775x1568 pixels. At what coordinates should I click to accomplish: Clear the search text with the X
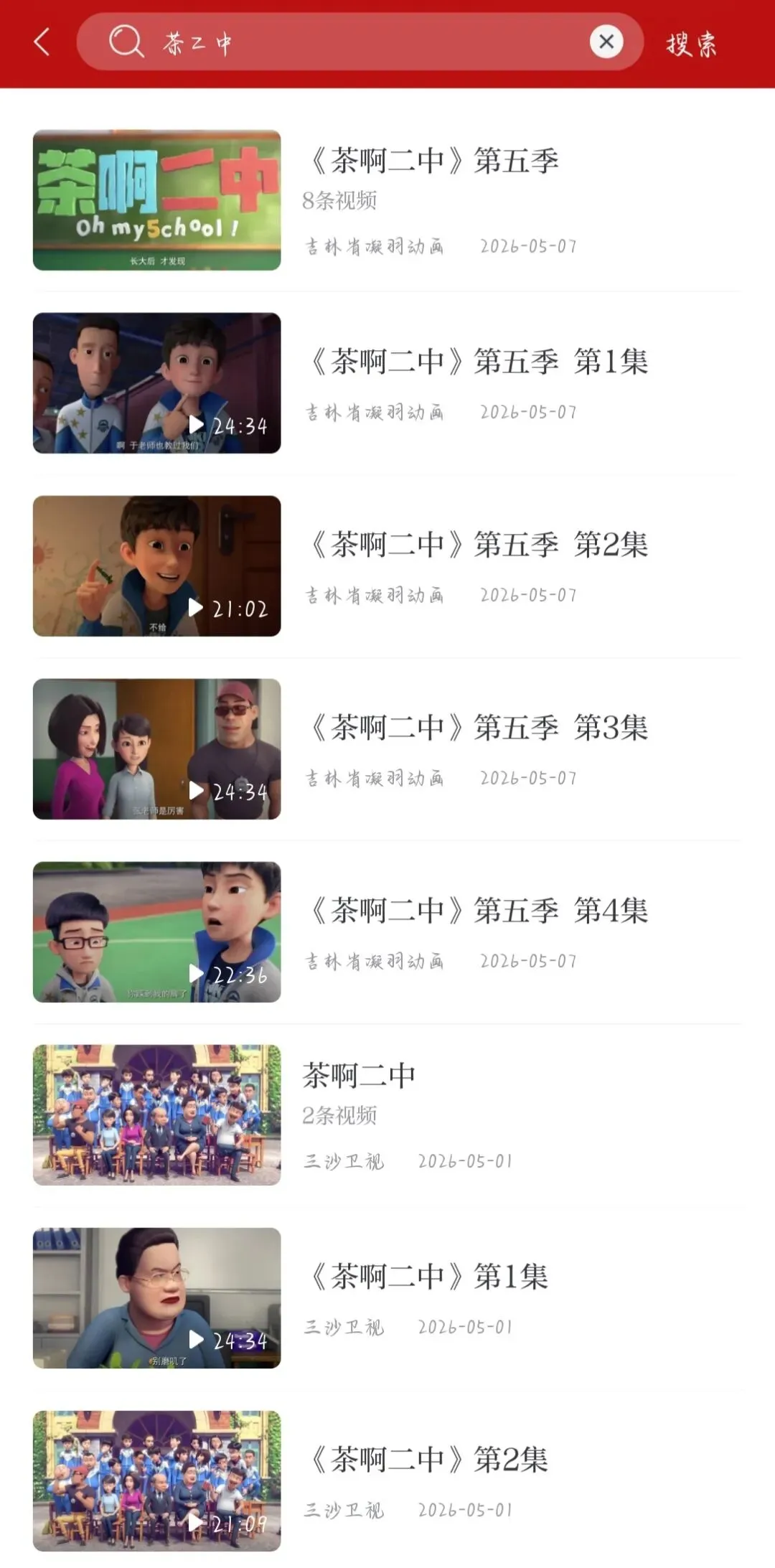tap(606, 42)
